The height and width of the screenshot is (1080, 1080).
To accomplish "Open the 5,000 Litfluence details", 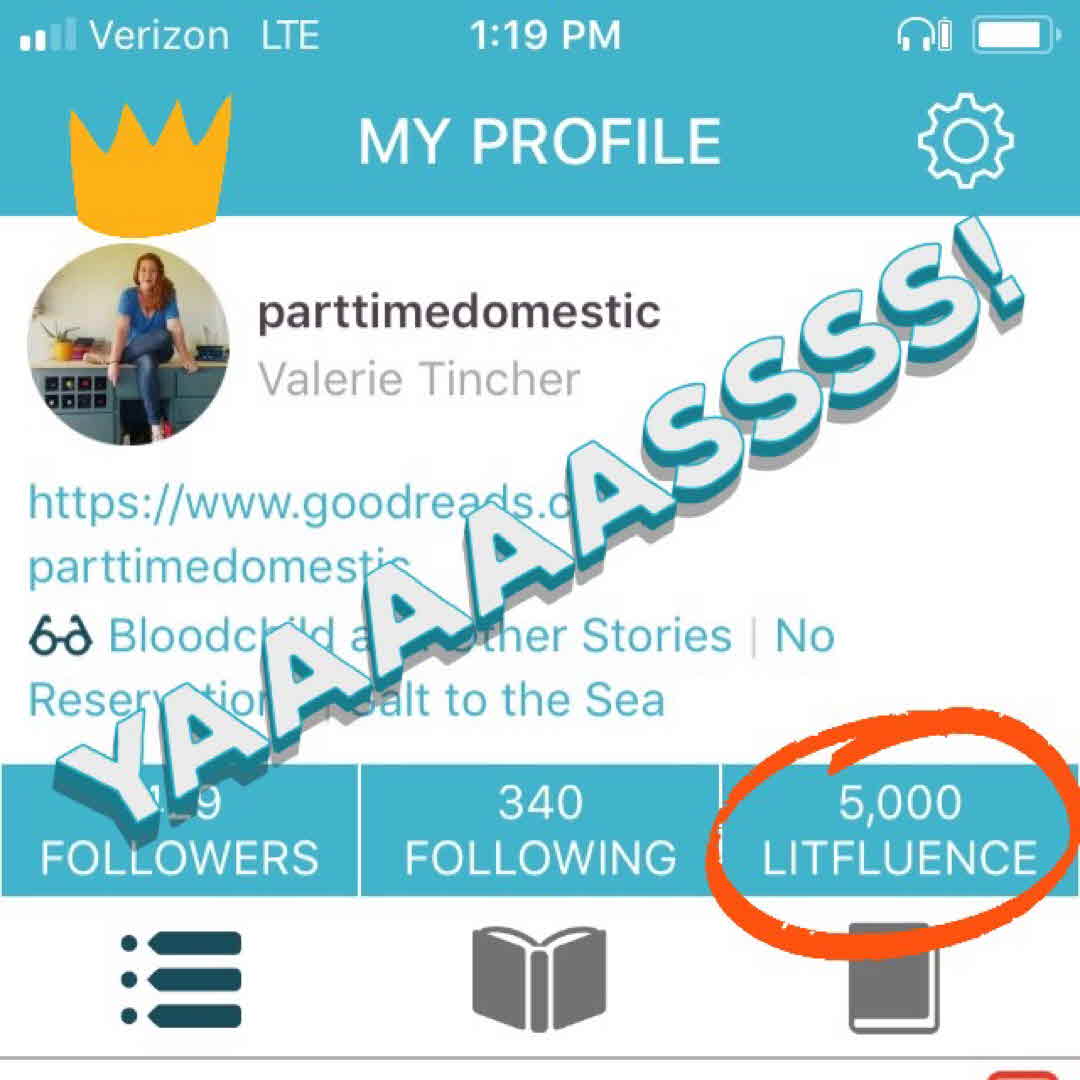I will (x=900, y=830).
